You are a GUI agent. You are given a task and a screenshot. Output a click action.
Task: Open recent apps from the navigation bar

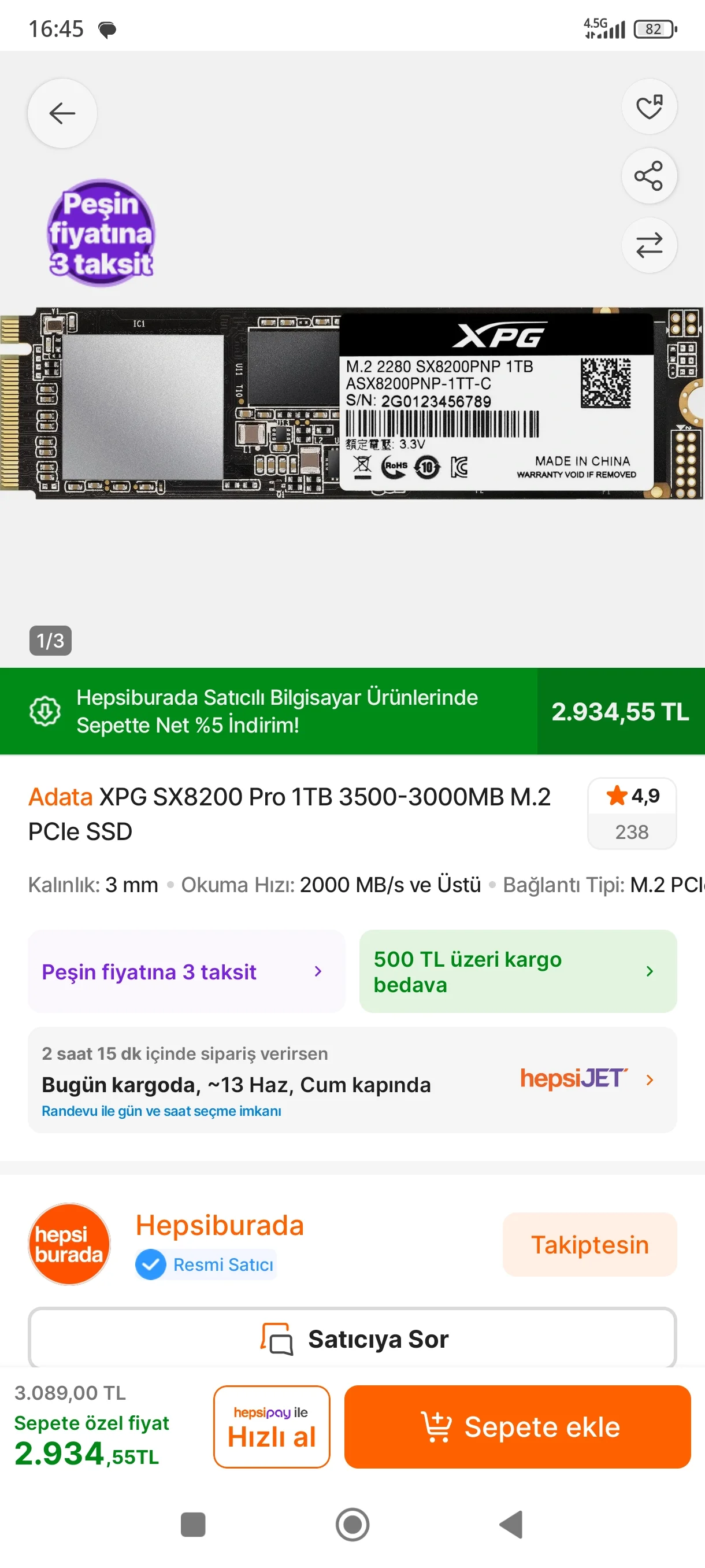pyautogui.click(x=193, y=1525)
